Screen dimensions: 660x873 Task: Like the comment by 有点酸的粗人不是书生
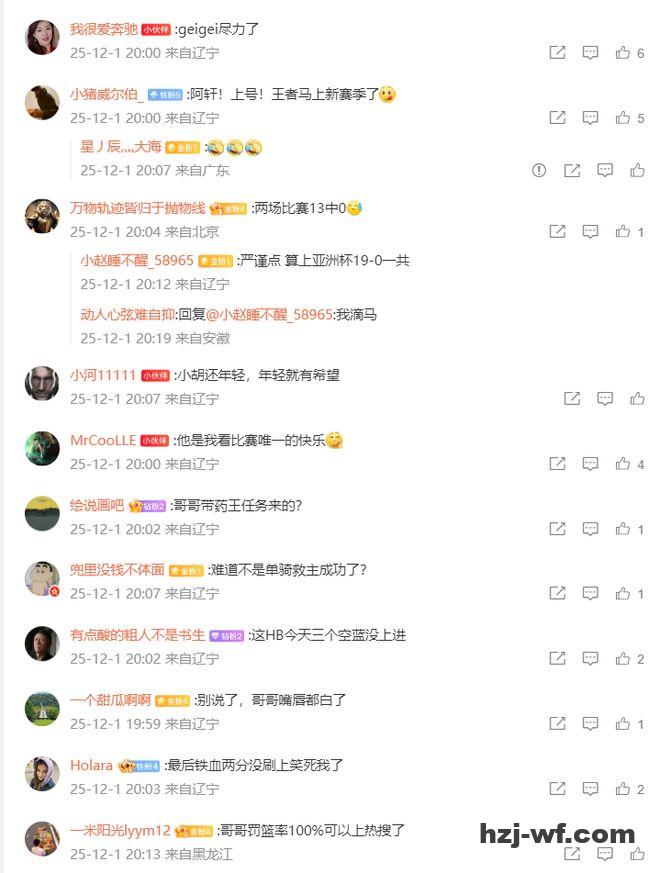[623, 659]
